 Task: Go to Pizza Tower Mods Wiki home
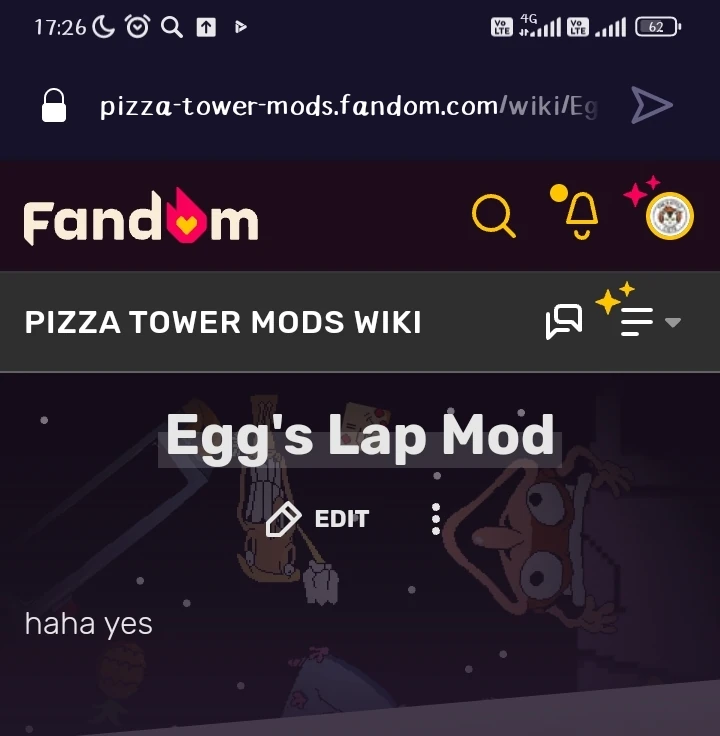(x=223, y=322)
